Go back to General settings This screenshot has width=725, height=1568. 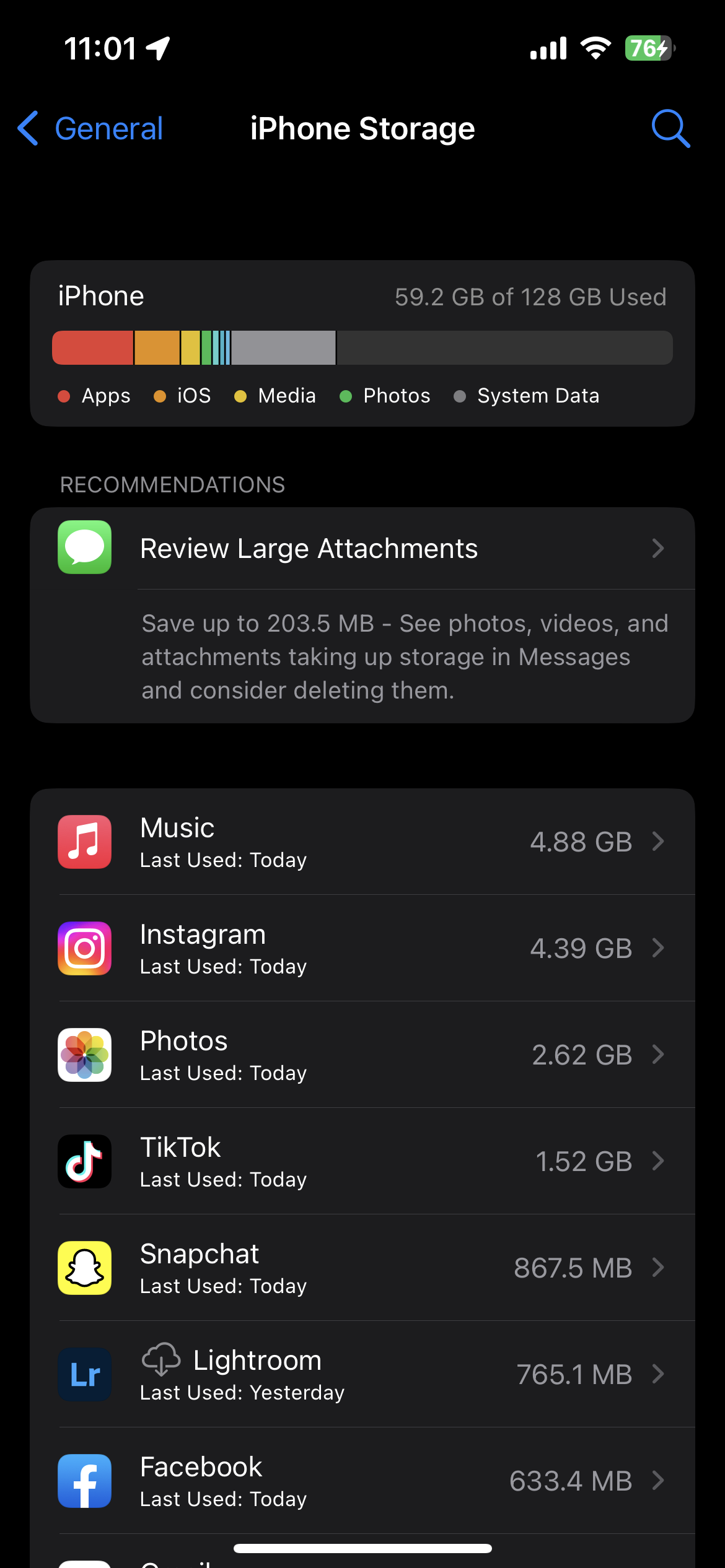(x=91, y=129)
